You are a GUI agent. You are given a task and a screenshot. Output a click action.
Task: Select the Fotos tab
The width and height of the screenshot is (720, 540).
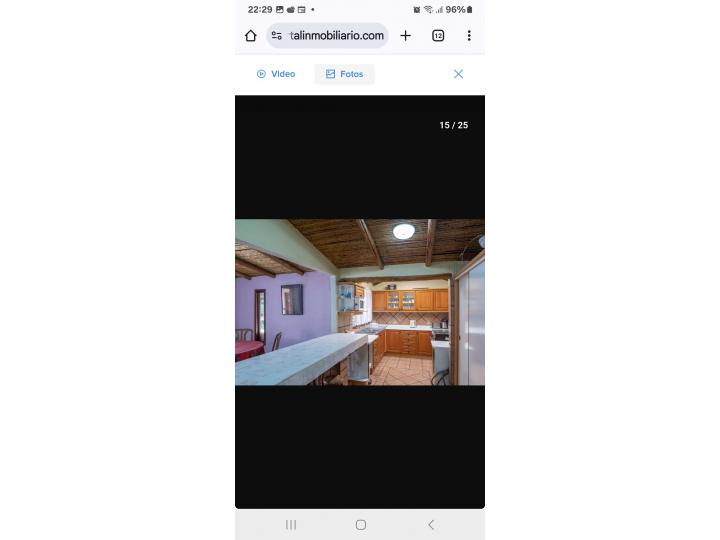click(x=344, y=74)
